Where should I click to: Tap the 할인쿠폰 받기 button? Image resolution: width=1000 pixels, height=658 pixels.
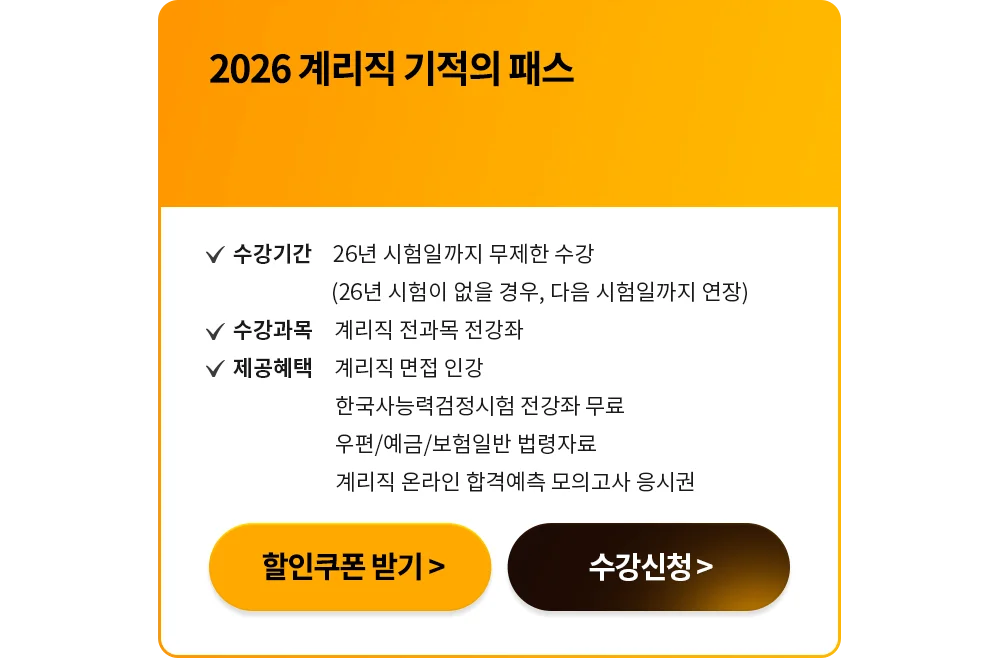tap(350, 567)
